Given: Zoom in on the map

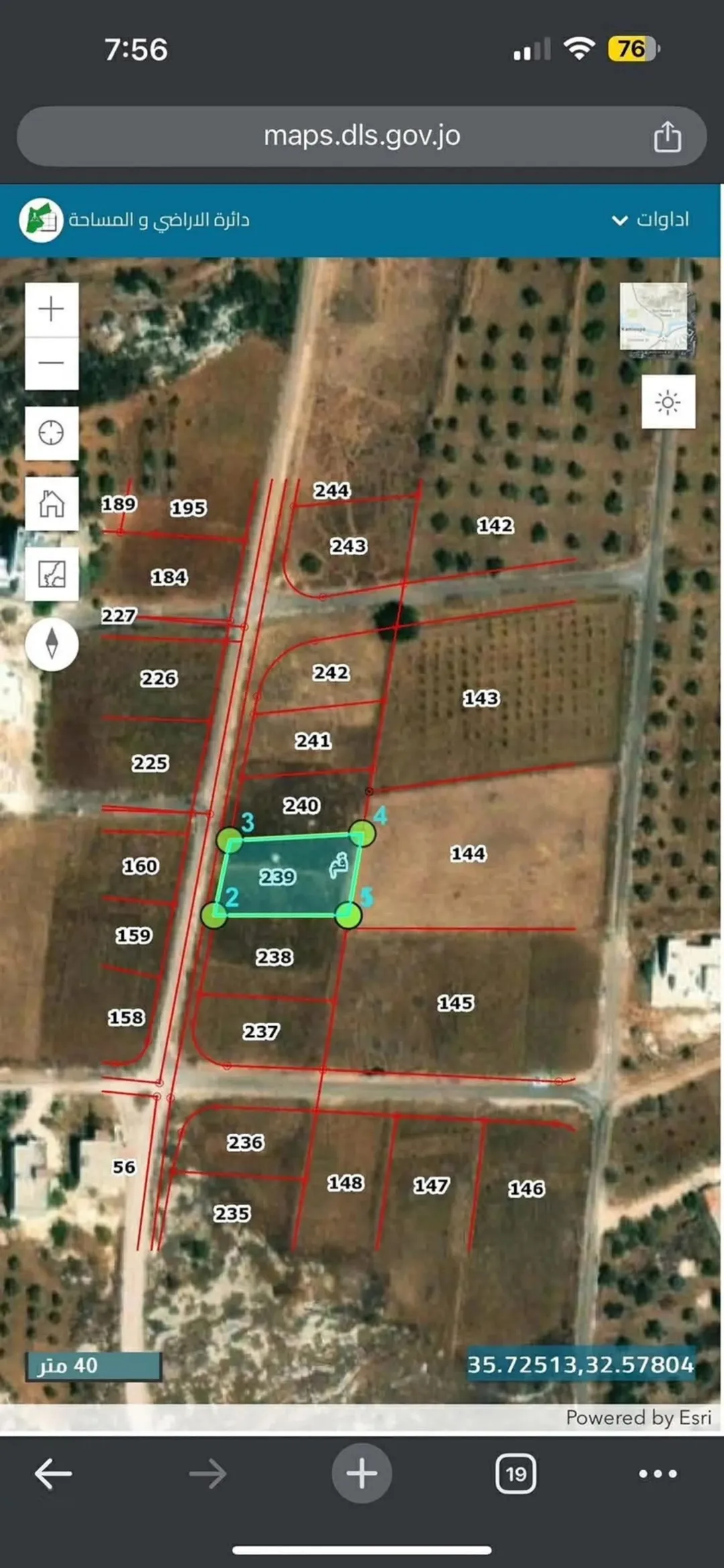Looking at the screenshot, I should (52, 309).
